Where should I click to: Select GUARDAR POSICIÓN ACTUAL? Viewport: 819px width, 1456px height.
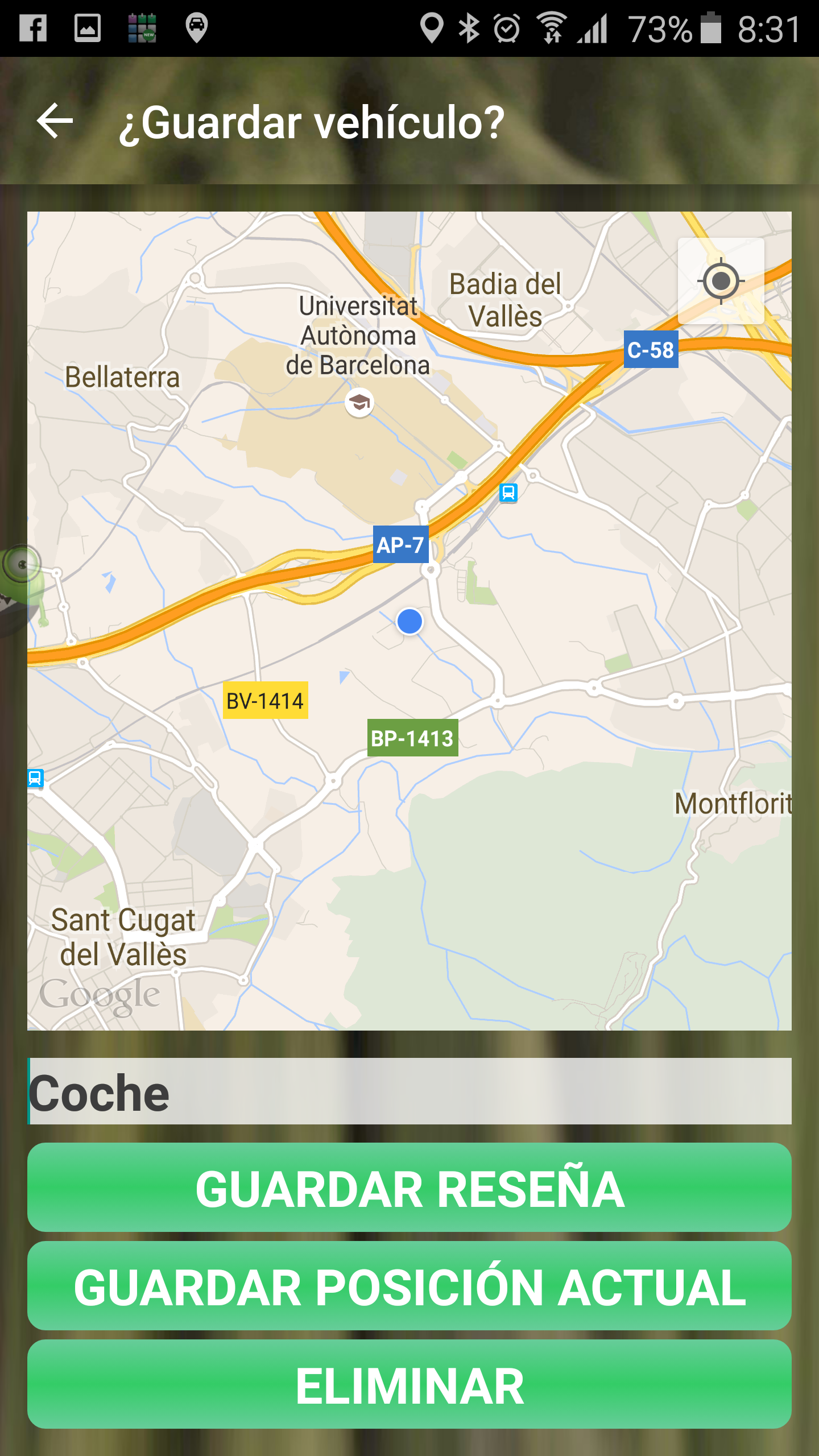409,1285
